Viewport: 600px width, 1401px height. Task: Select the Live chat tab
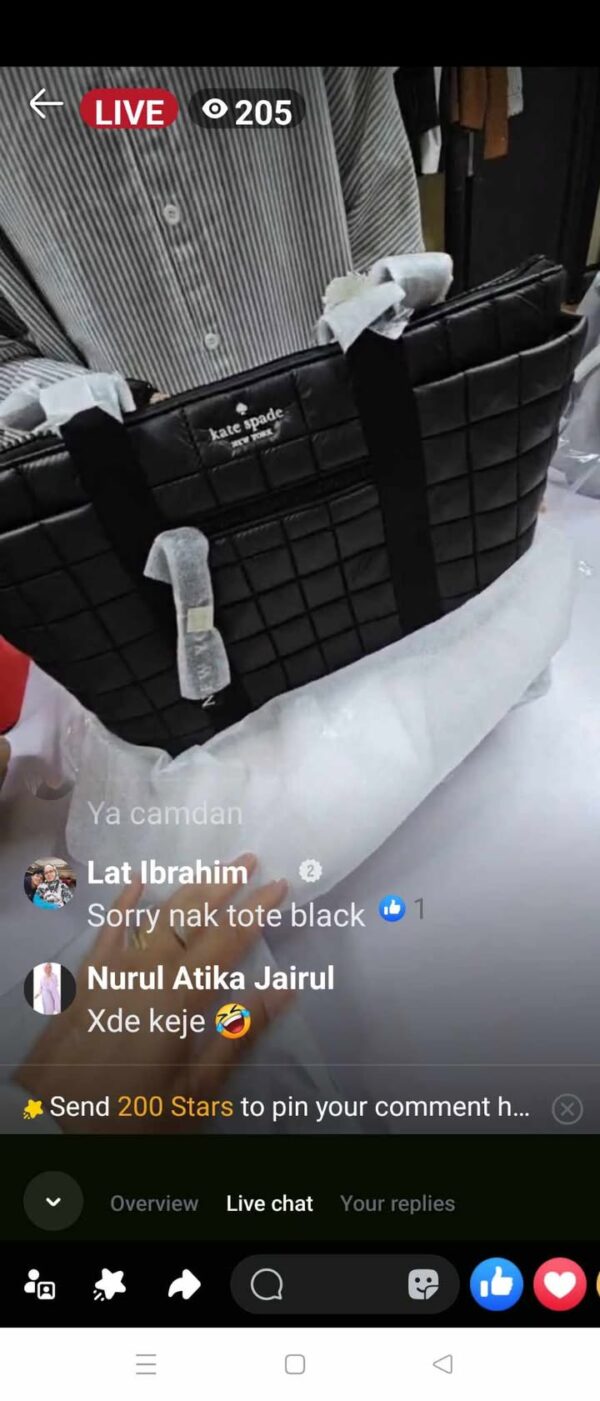pyautogui.click(x=269, y=1203)
